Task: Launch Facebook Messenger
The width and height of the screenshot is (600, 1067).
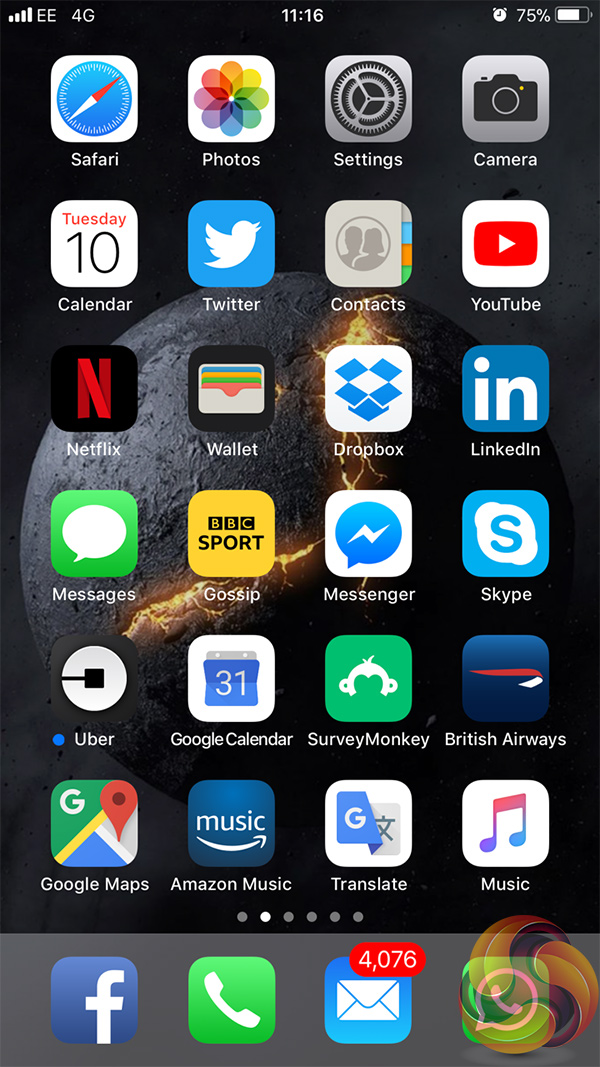Action: (368, 534)
